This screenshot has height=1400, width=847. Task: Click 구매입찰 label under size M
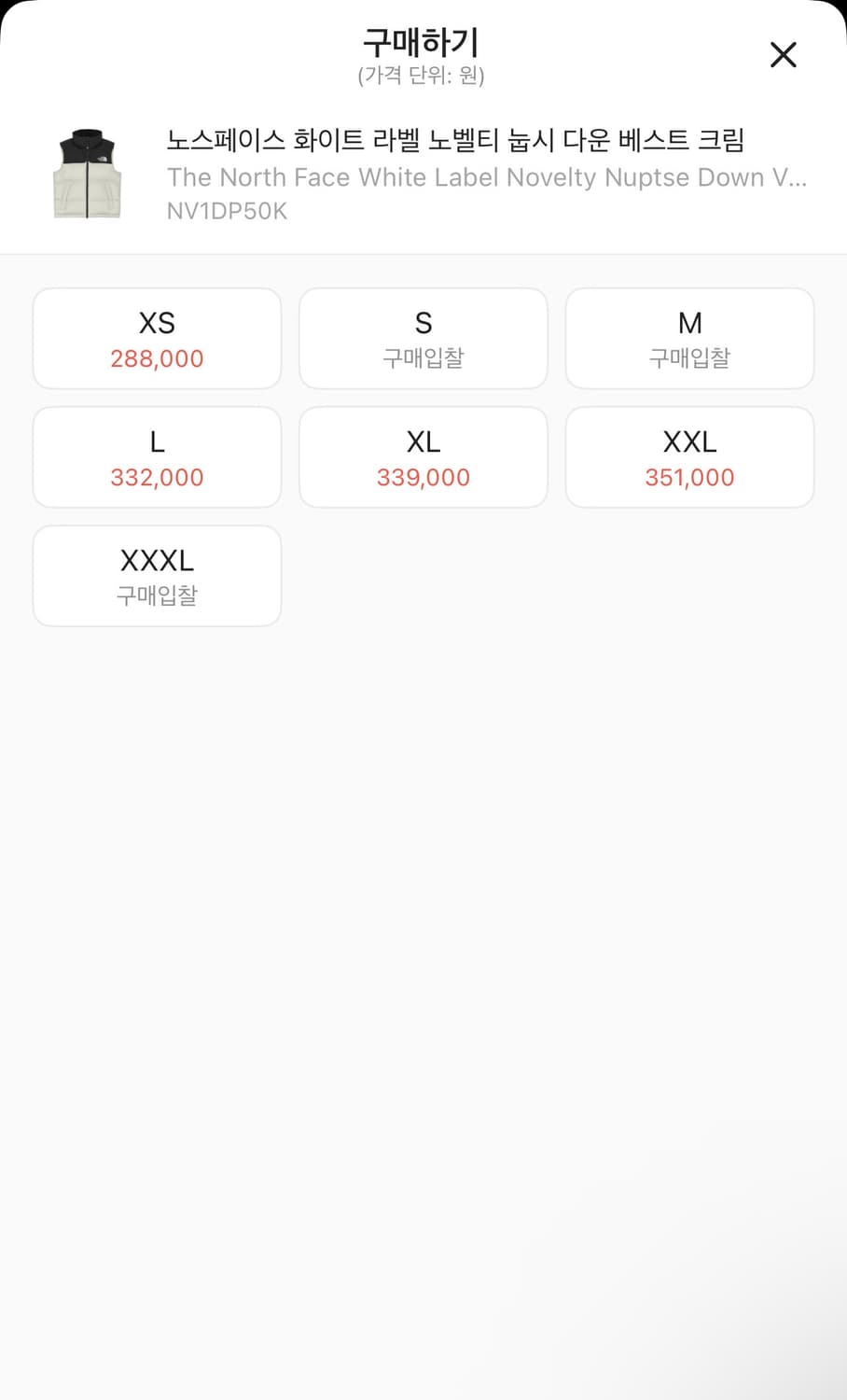(x=690, y=358)
